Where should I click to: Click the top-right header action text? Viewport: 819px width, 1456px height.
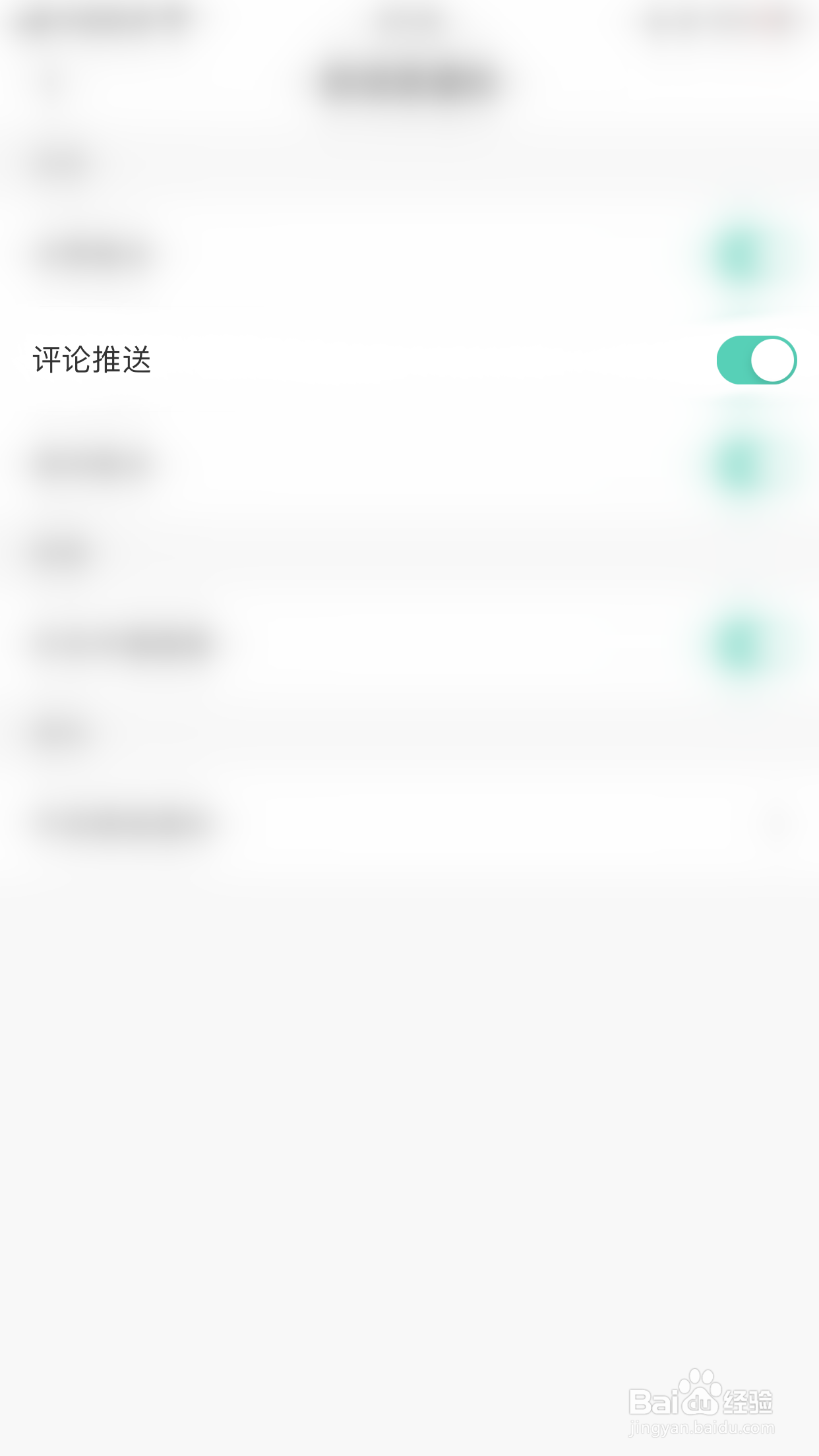[719, 20]
